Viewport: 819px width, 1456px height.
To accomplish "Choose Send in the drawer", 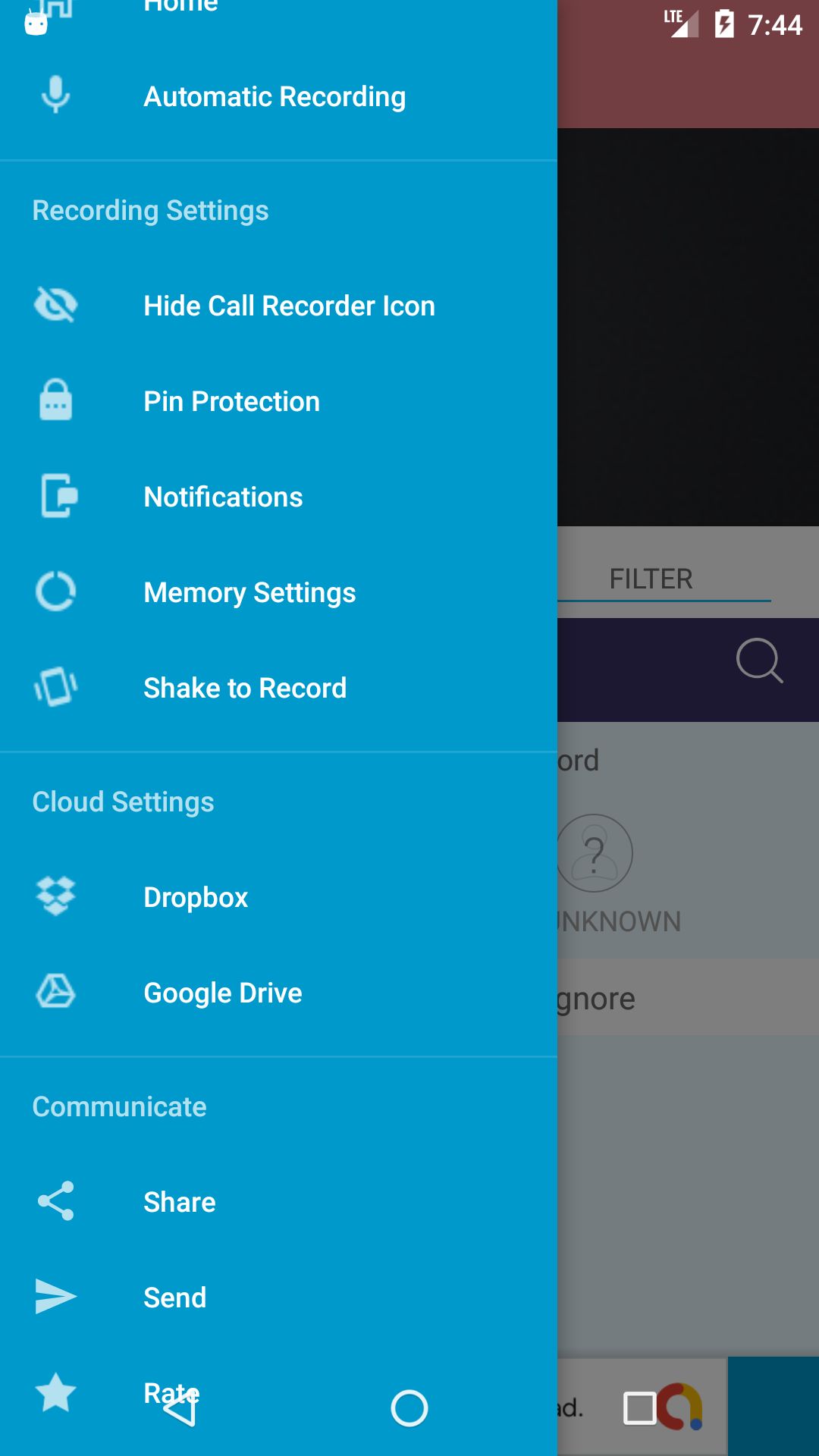I will 175,1298.
